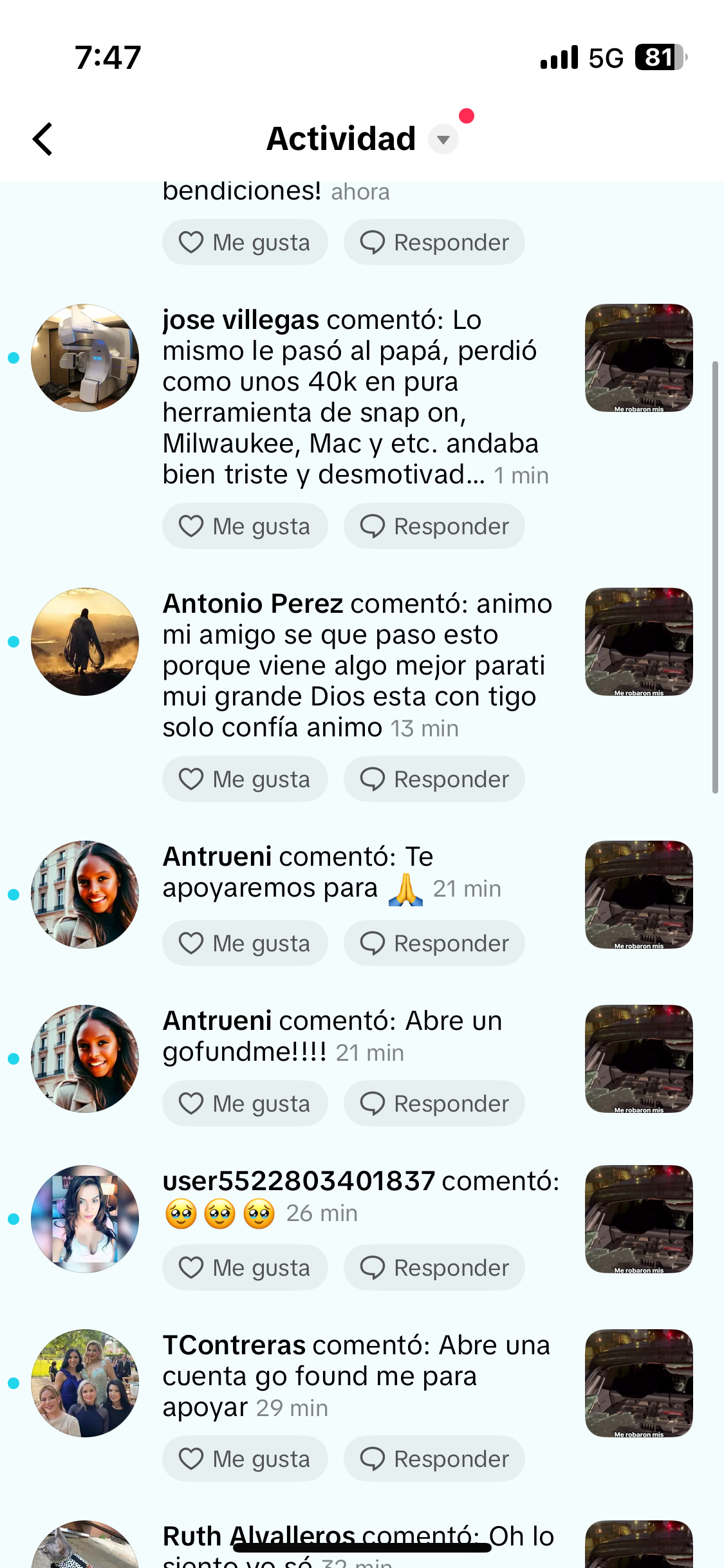The height and width of the screenshot is (1568, 724).
Task: Expand the Actividad filter dropdown
Action: (443, 139)
